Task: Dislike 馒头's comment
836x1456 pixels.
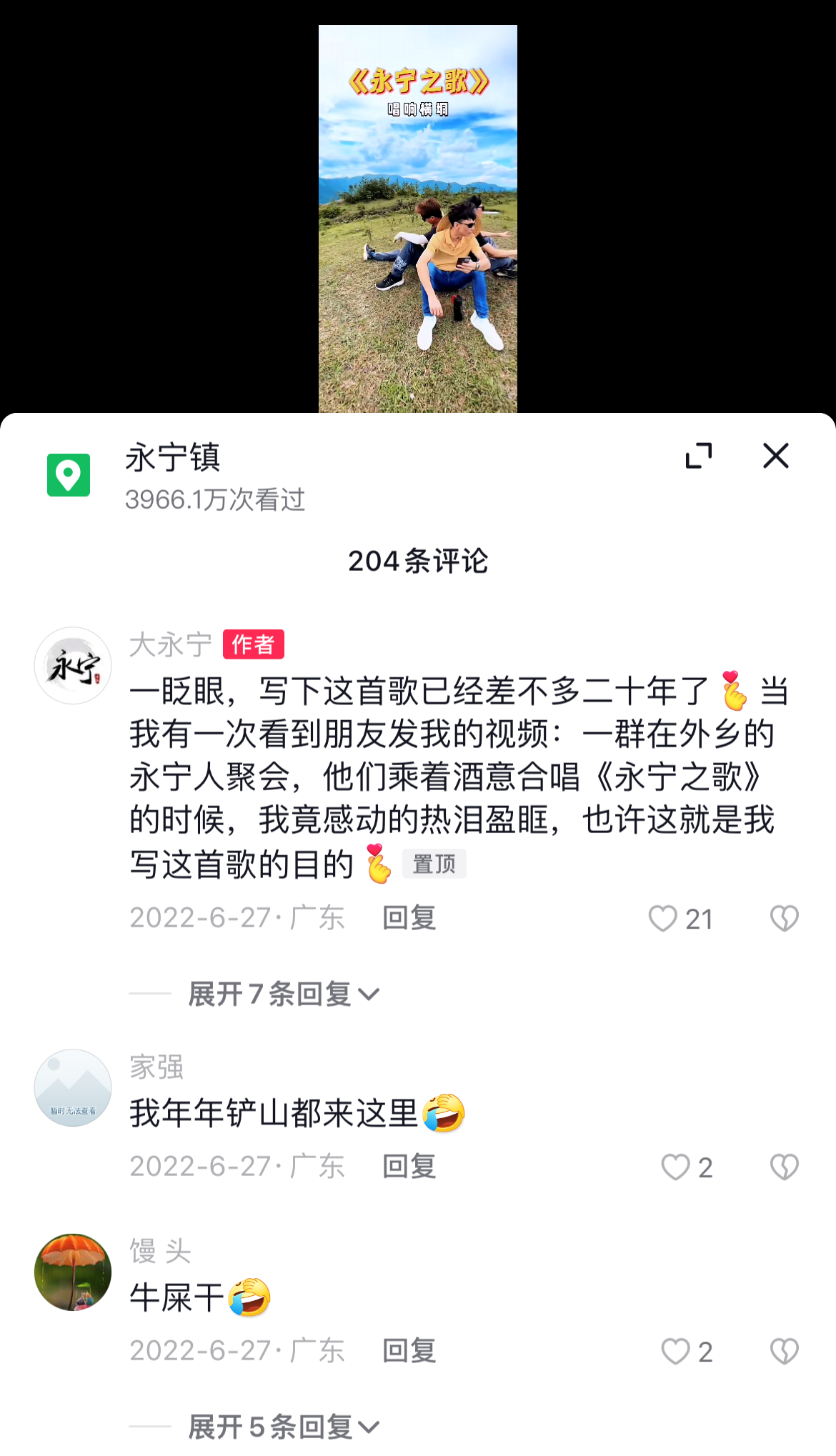Action: click(784, 1352)
